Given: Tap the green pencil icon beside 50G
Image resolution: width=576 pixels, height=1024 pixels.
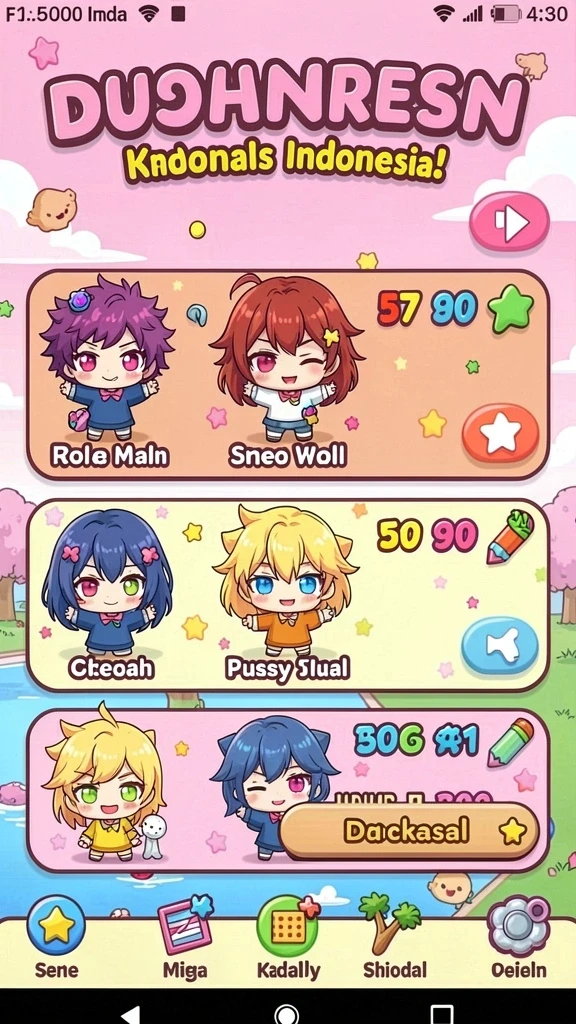Looking at the screenshot, I should click(x=510, y=742).
